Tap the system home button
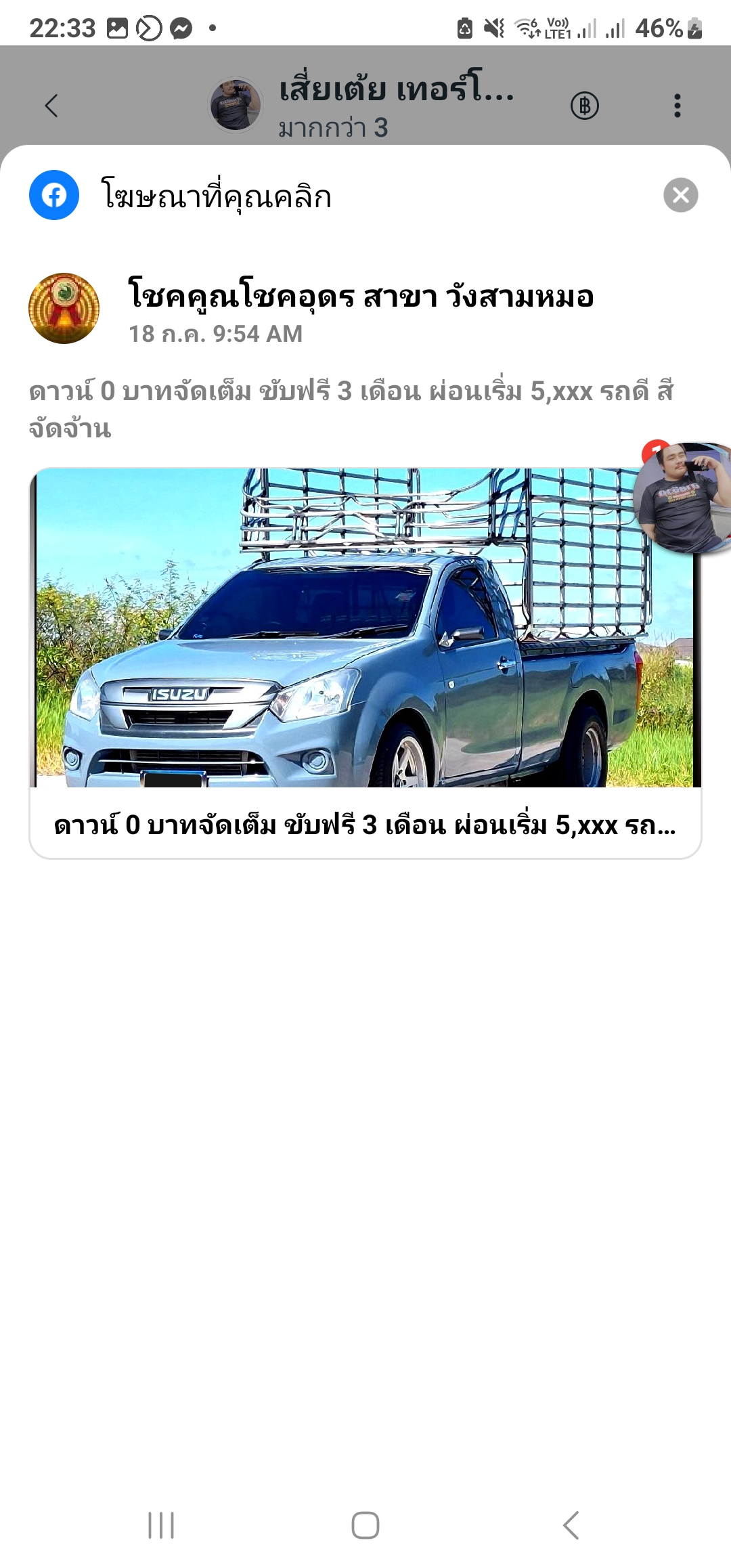The image size is (731, 1568). (365, 1525)
